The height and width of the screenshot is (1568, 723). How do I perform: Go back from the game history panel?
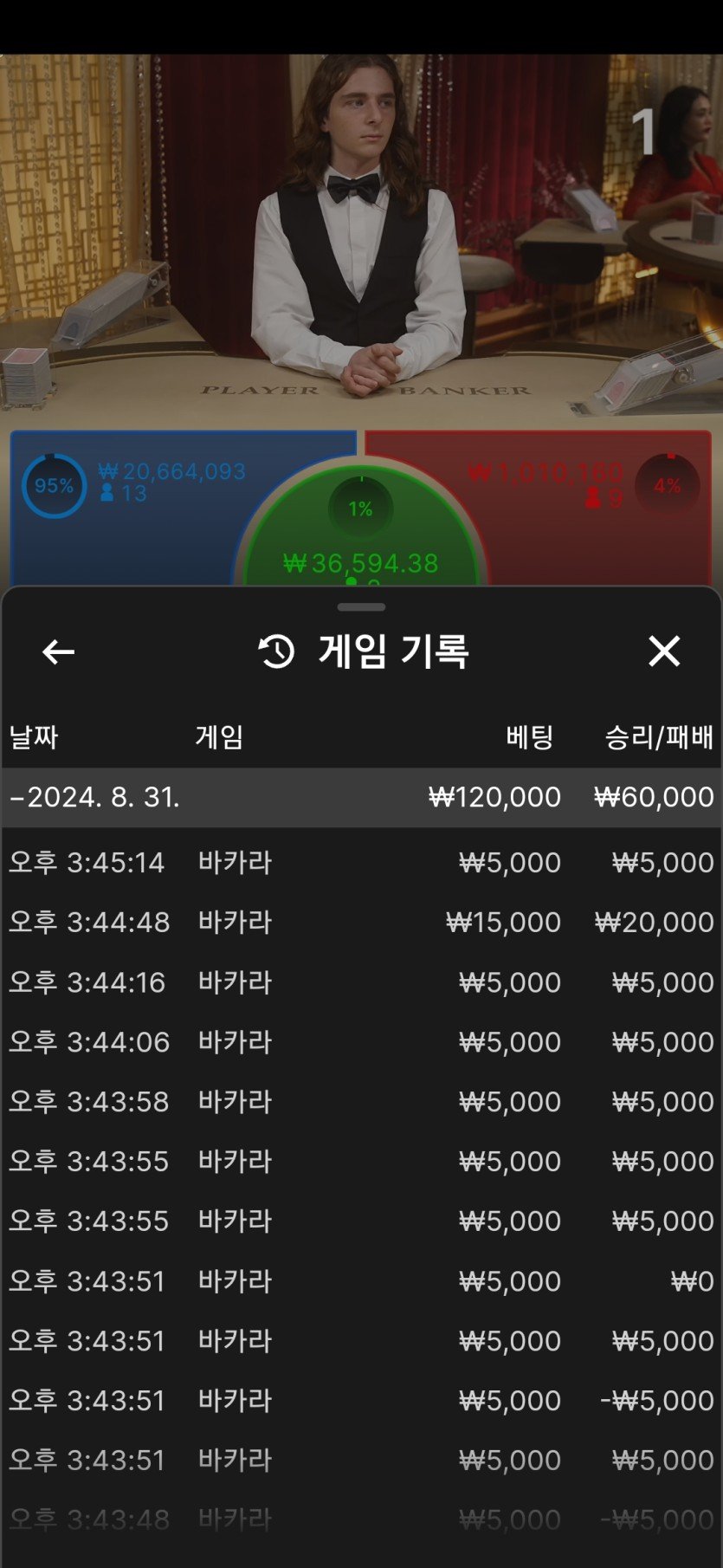point(58,651)
